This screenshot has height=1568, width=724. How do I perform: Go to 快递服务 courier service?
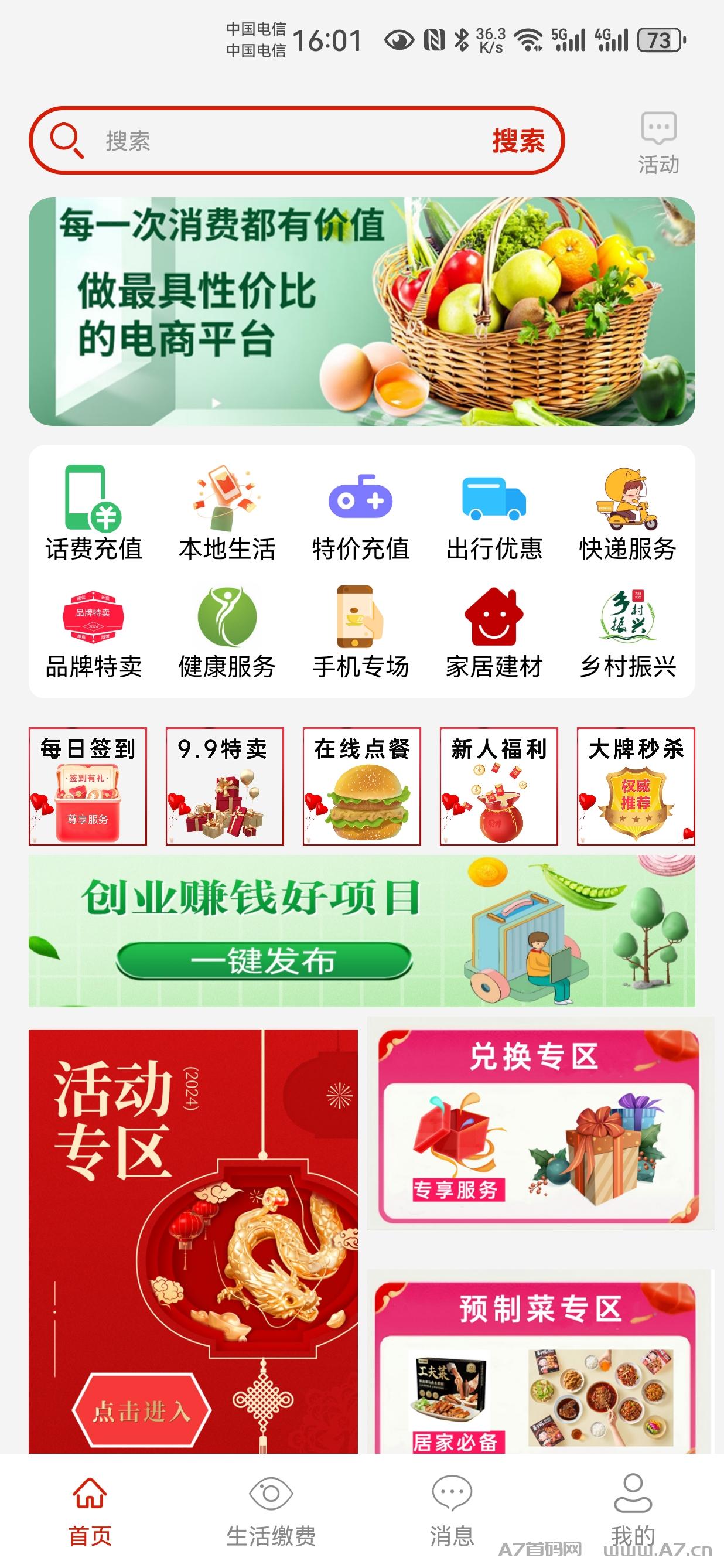[x=628, y=513]
